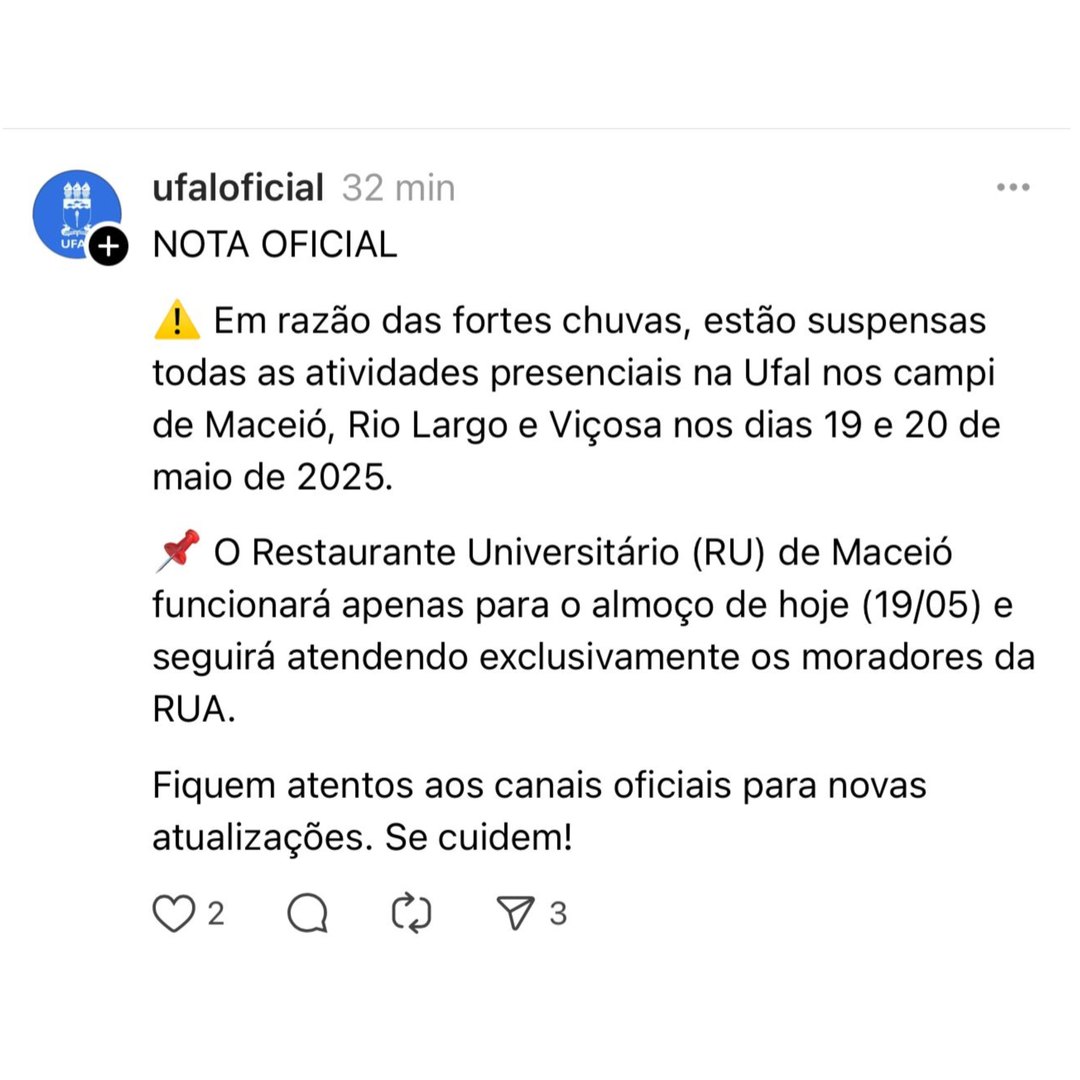The height and width of the screenshot is (1080, 1080).
Task: Open the ufaloficial profile from username
Action: tap(238, 188)
